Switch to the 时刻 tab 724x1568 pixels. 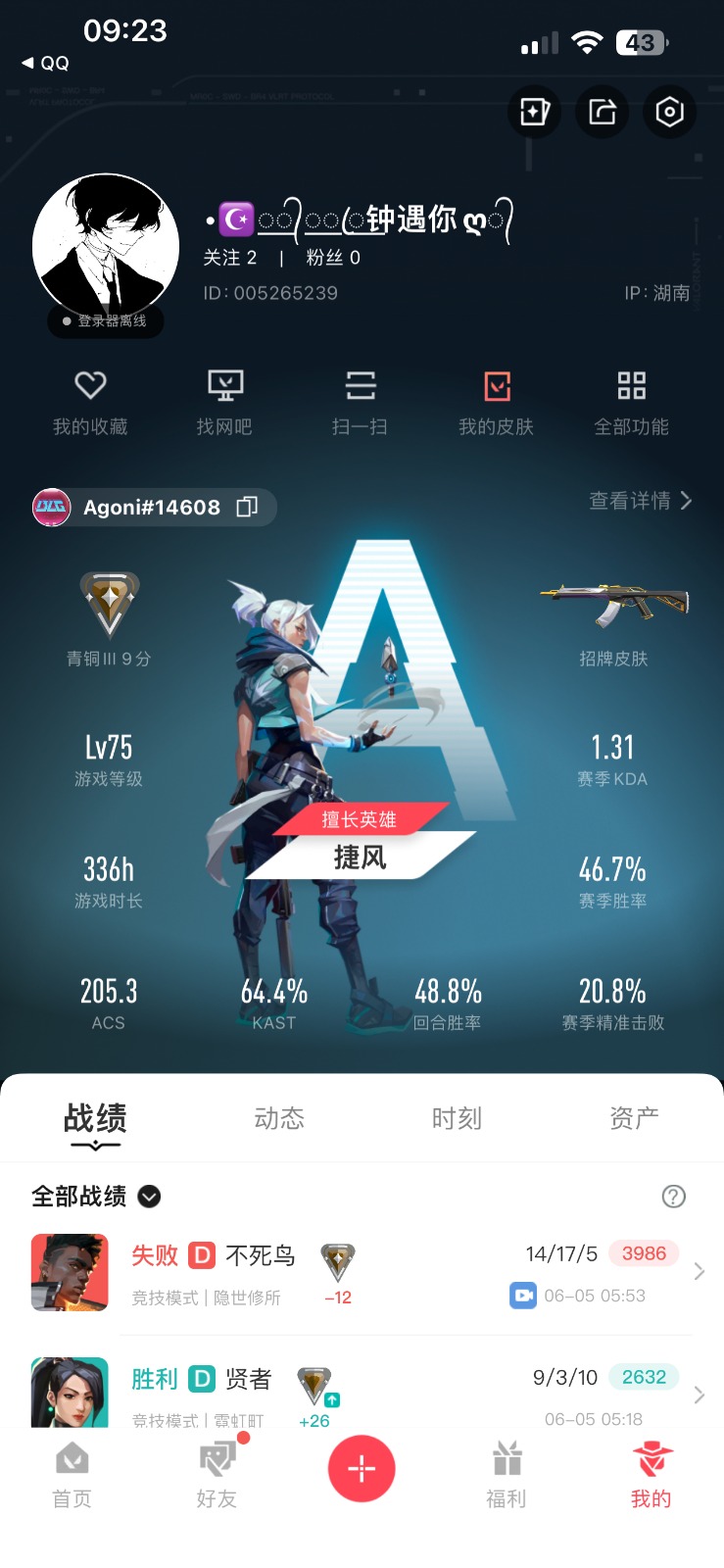click(x=457, y=1118)
